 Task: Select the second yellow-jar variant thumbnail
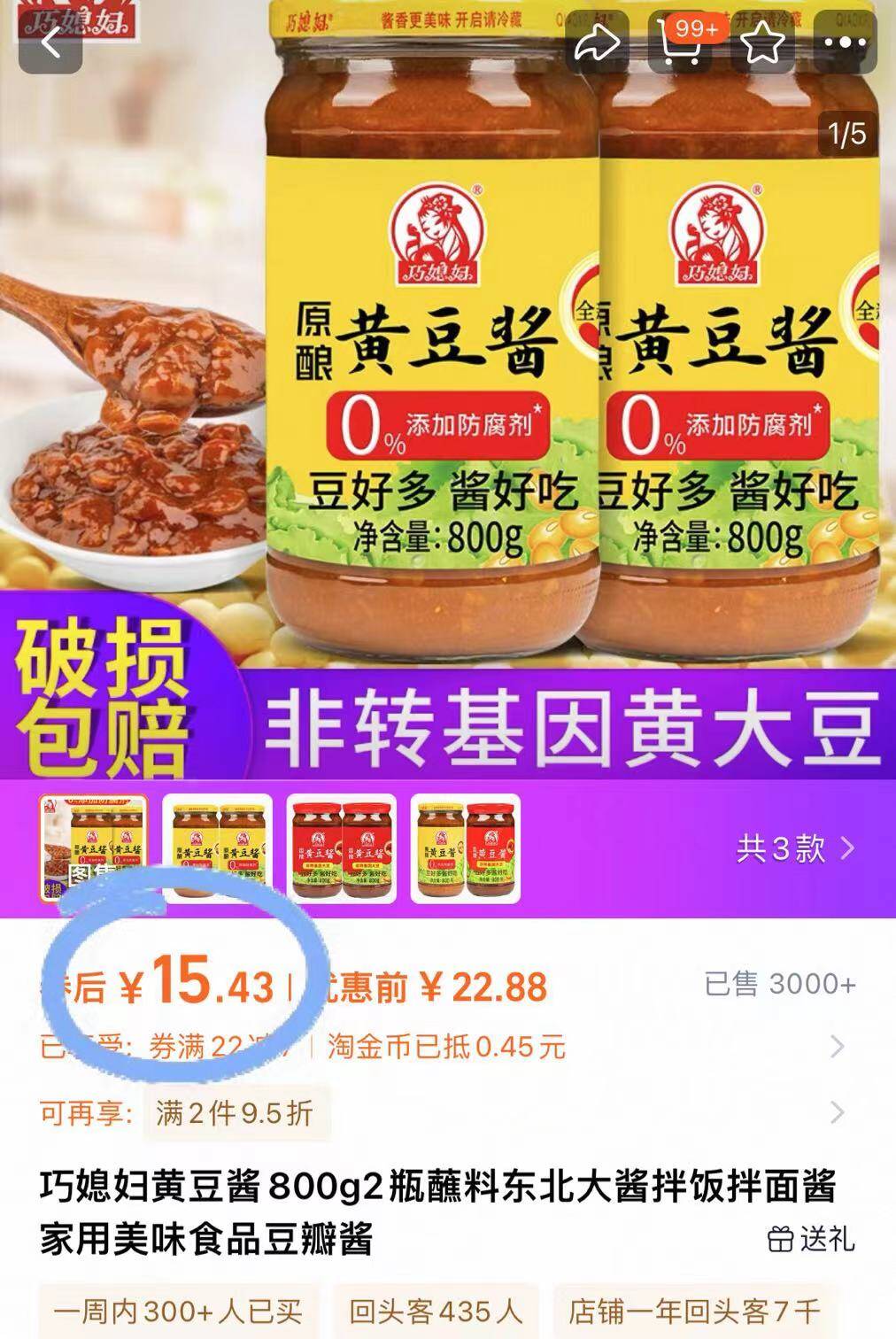[x=218, y=848]
